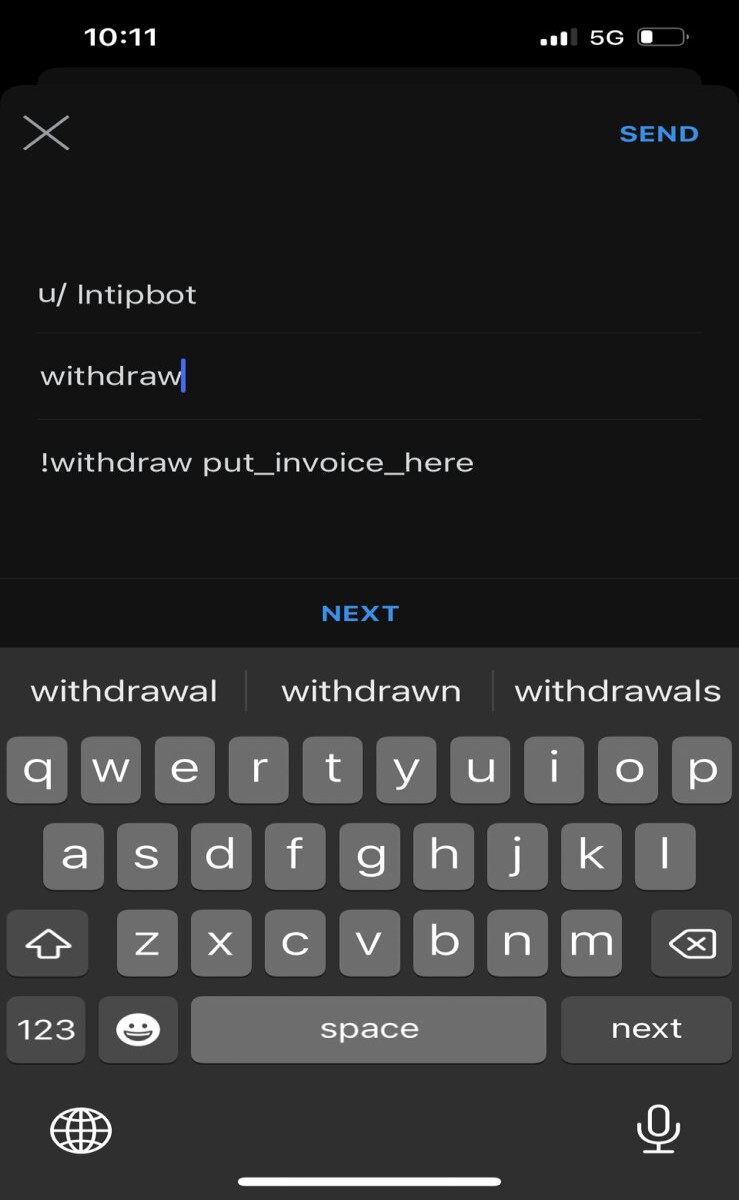
Task: Open the emoji keyboard
Action: pyautogui.click(x=138, y=1029)
